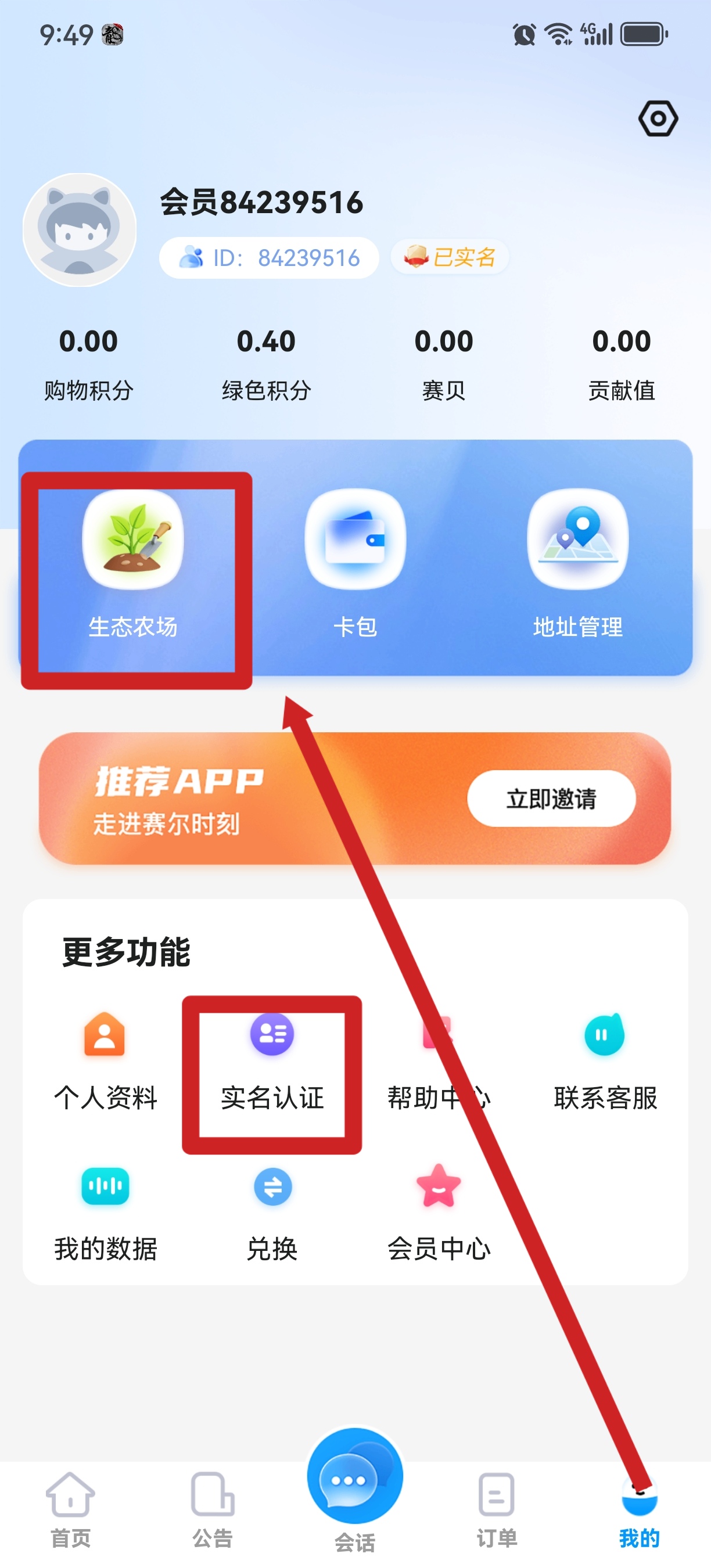Open the 会话 chat tab
Screen dimensions: 711x1568
click(x=355, y=1490)
